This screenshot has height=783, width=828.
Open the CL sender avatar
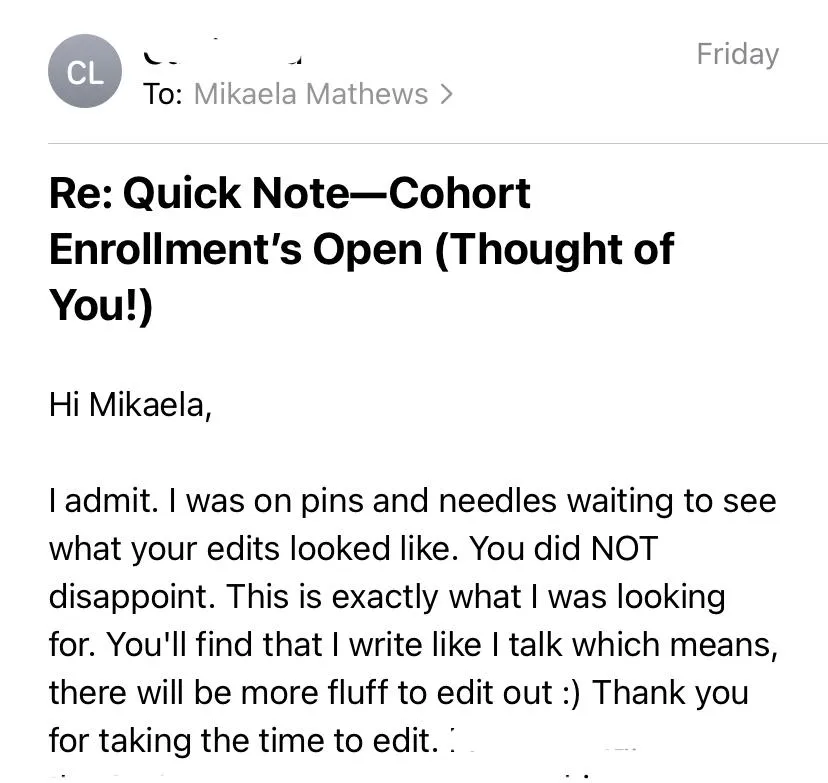[84, 72]
